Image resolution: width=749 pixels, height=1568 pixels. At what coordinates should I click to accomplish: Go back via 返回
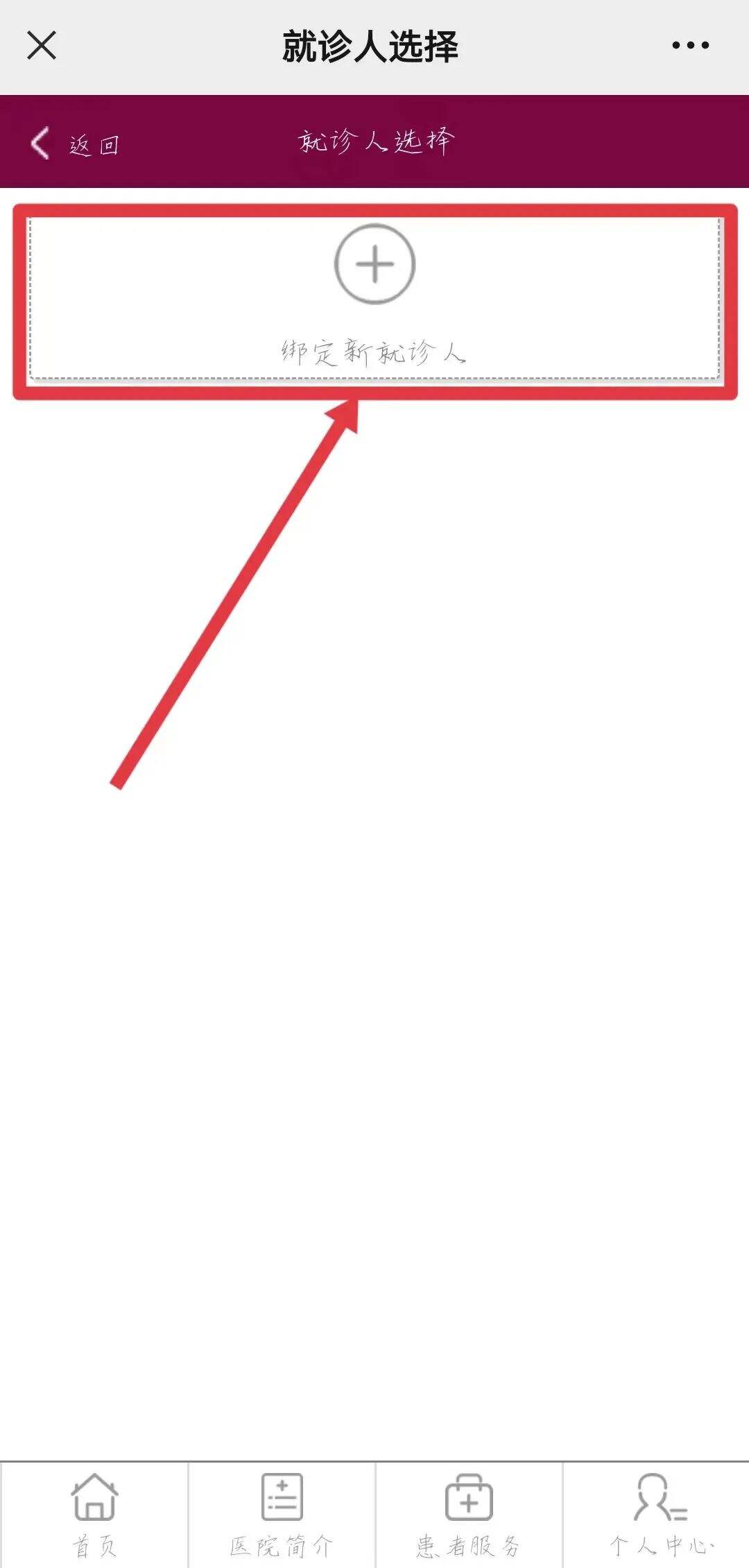(x=75, y=144)
